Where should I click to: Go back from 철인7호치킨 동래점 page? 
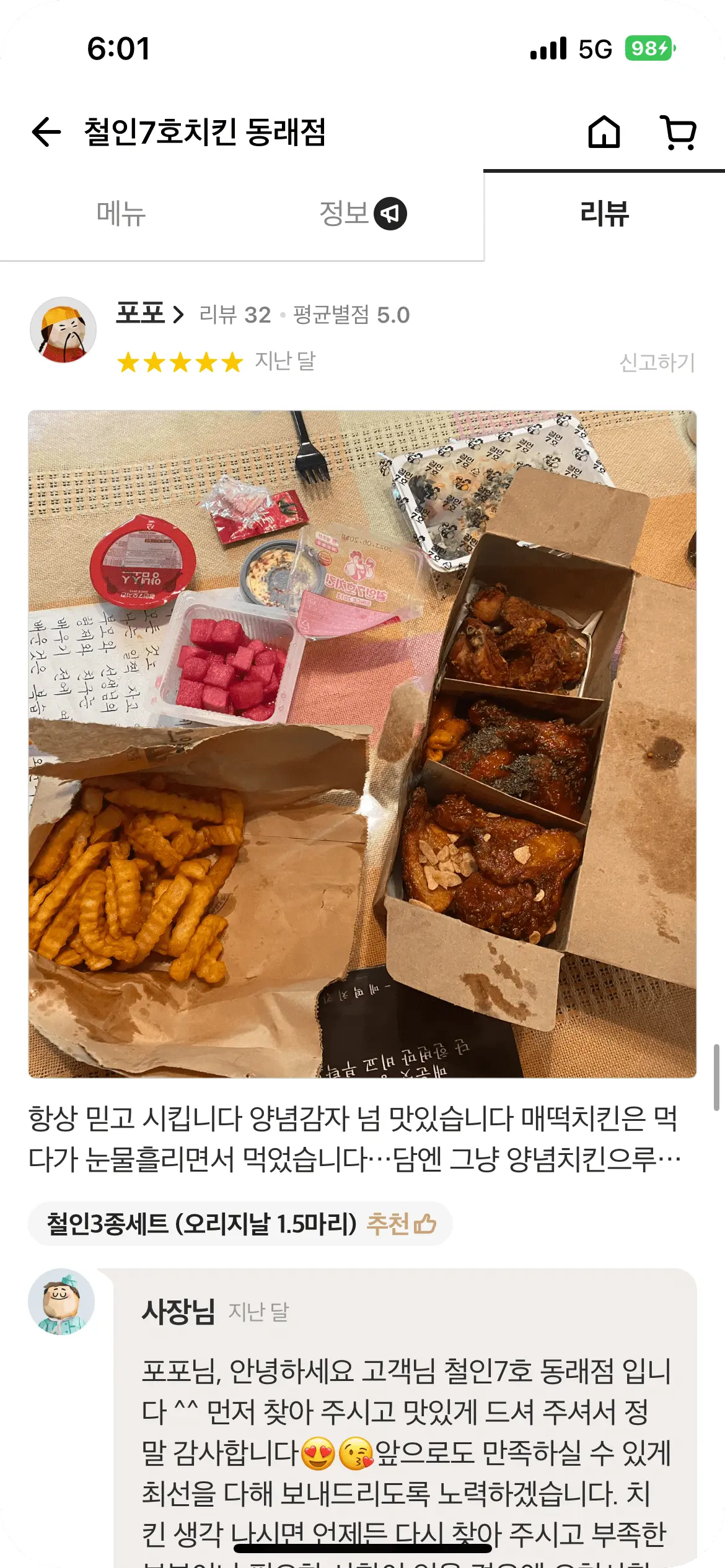(x=46, y=132)
